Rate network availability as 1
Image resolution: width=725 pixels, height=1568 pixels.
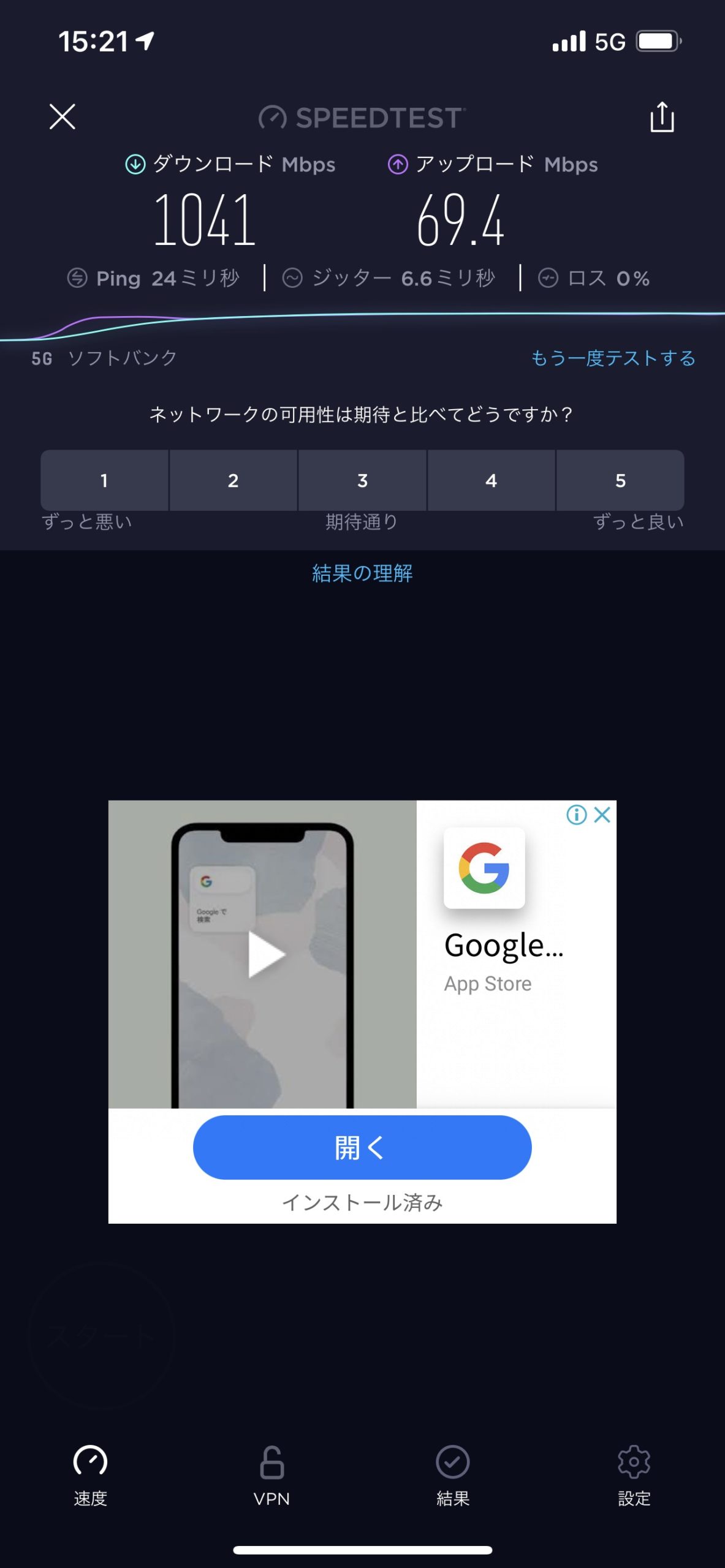click(104, 480)
